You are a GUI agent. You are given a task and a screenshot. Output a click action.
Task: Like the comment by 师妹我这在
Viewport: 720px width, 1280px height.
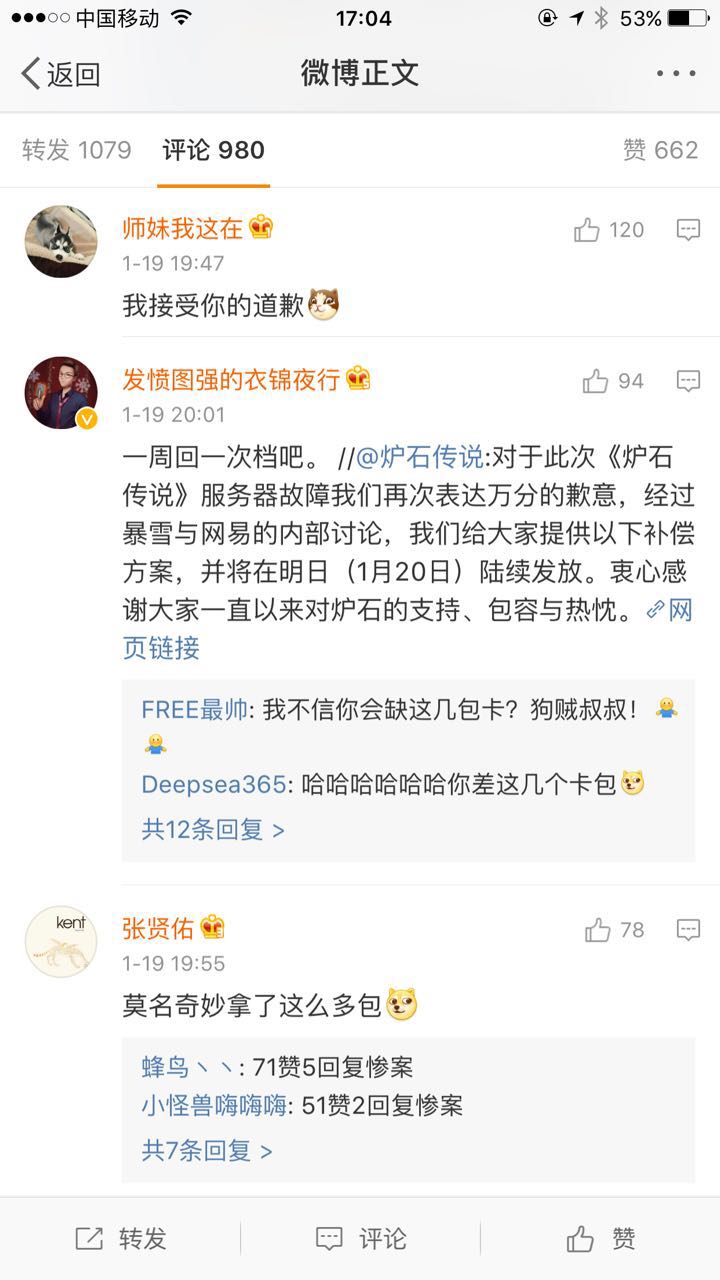(609, 230)
